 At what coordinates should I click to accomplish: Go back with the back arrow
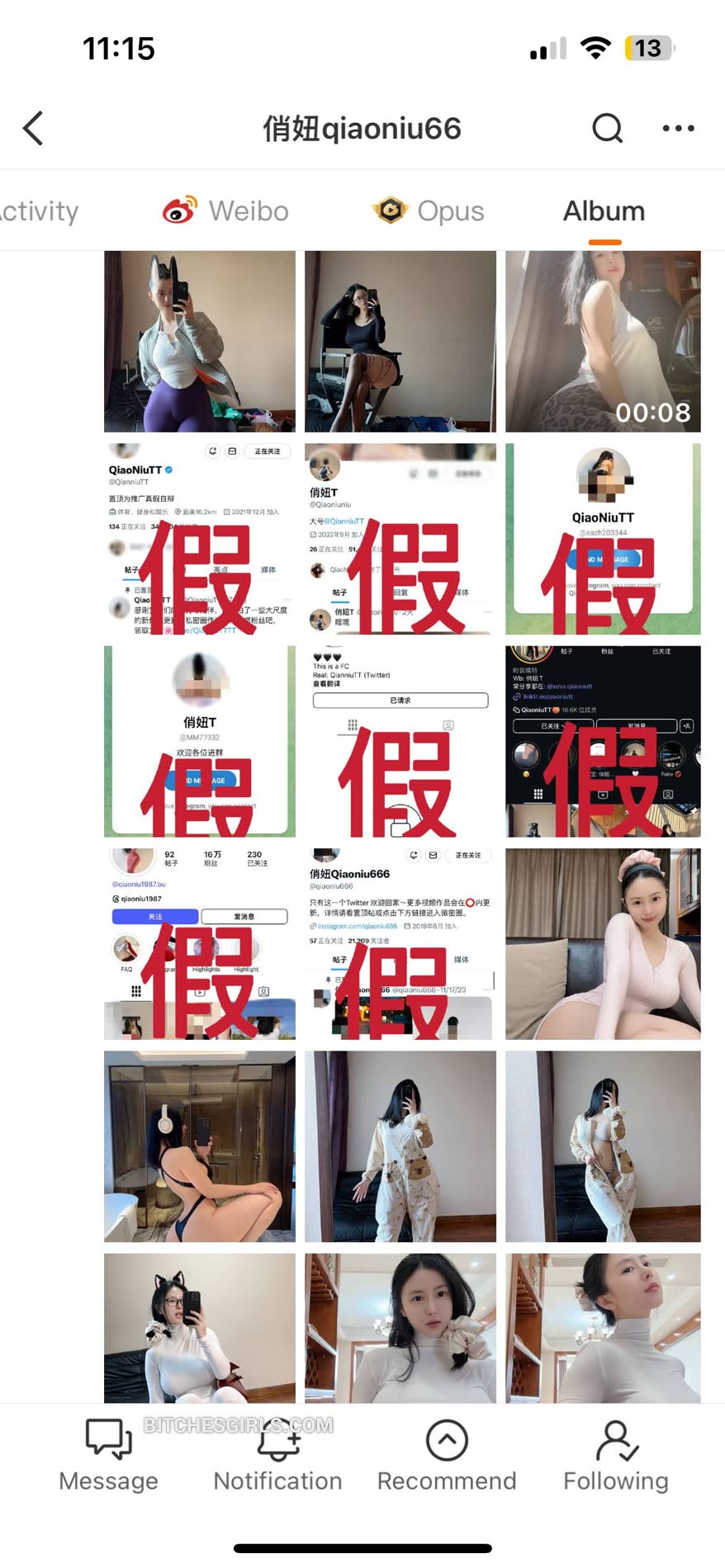[34, 129]
